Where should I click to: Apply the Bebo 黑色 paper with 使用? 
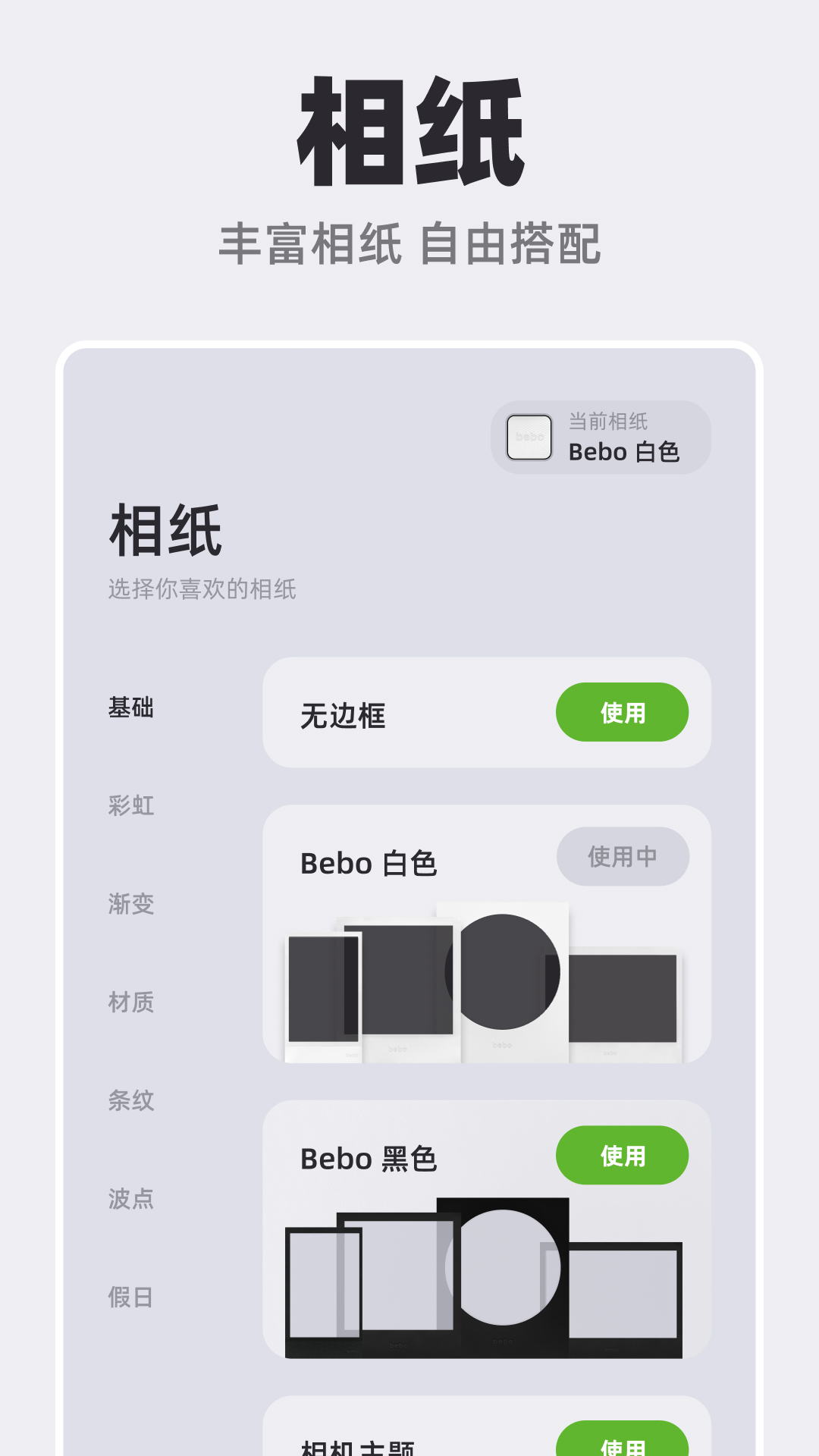pyautogui.click(x=622, y=1155)
